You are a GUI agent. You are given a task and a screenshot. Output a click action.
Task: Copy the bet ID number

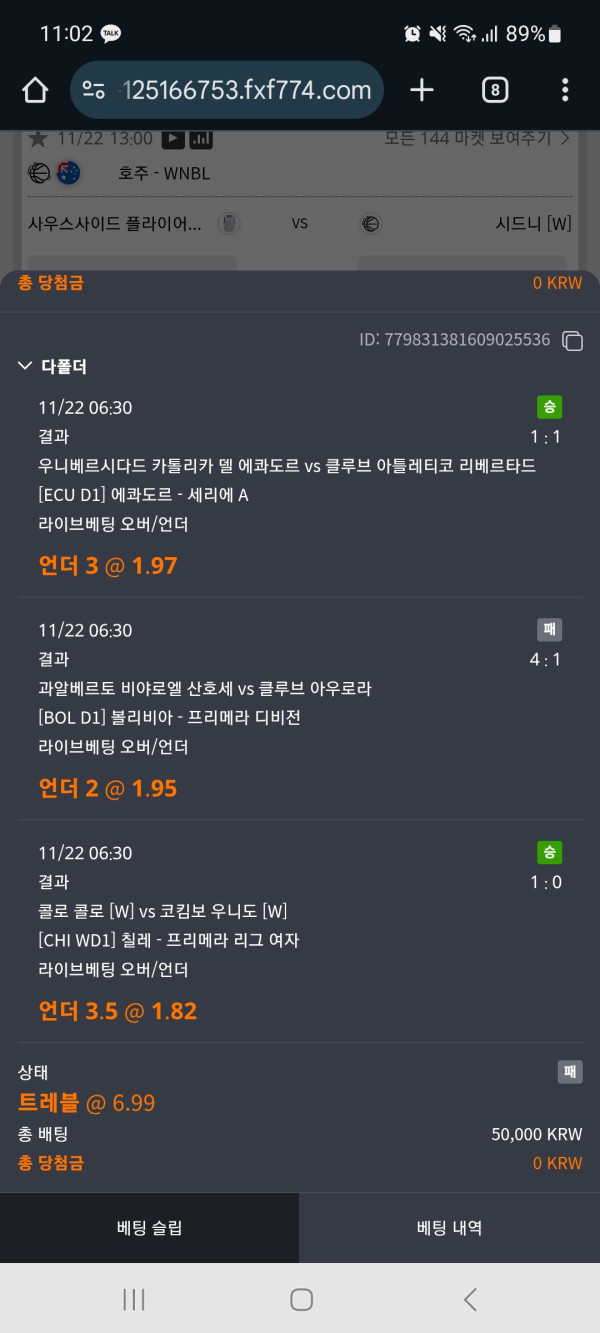pyautogui.click(x=572, y=340)
